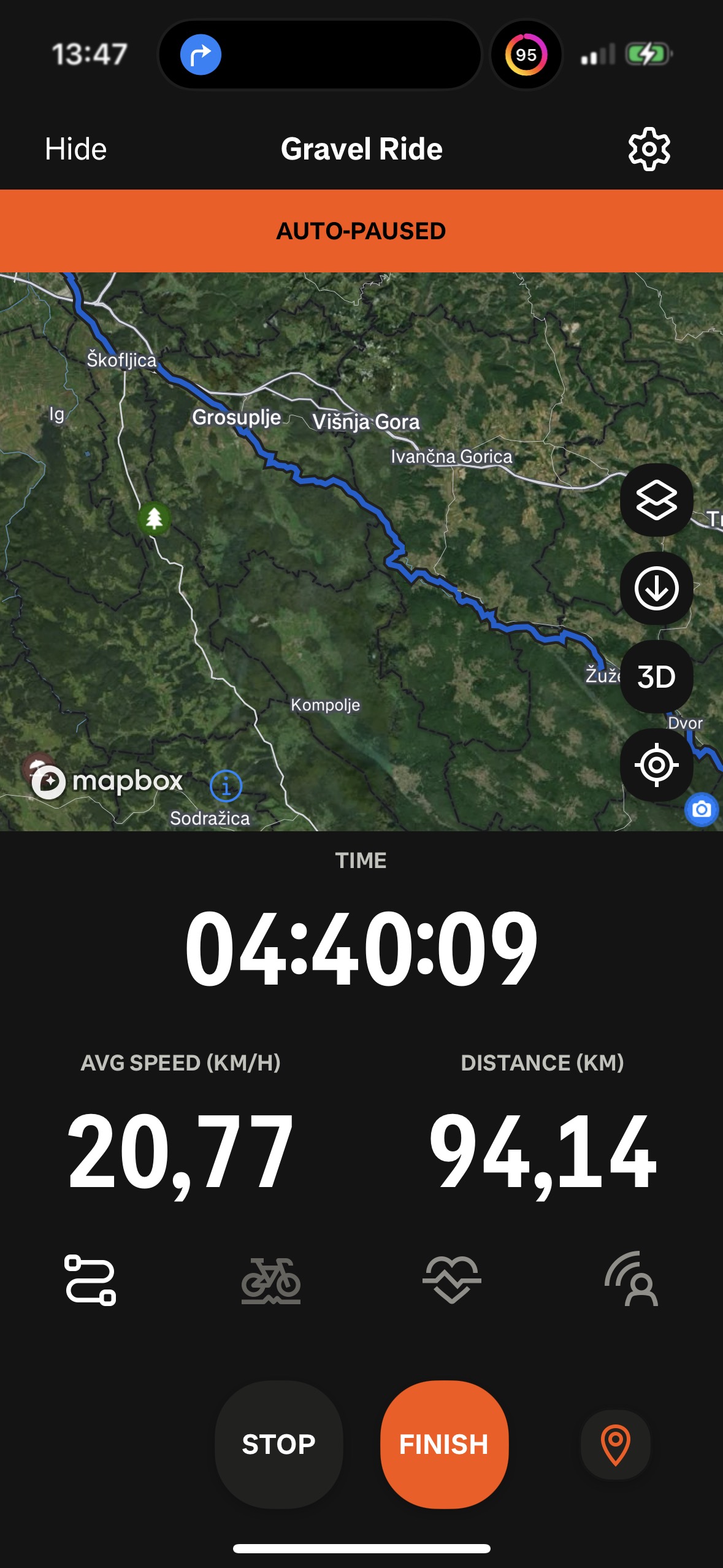Finish the Gravel Ride activity
The height and width of the screenshot is (1568, 723).
444,1444
